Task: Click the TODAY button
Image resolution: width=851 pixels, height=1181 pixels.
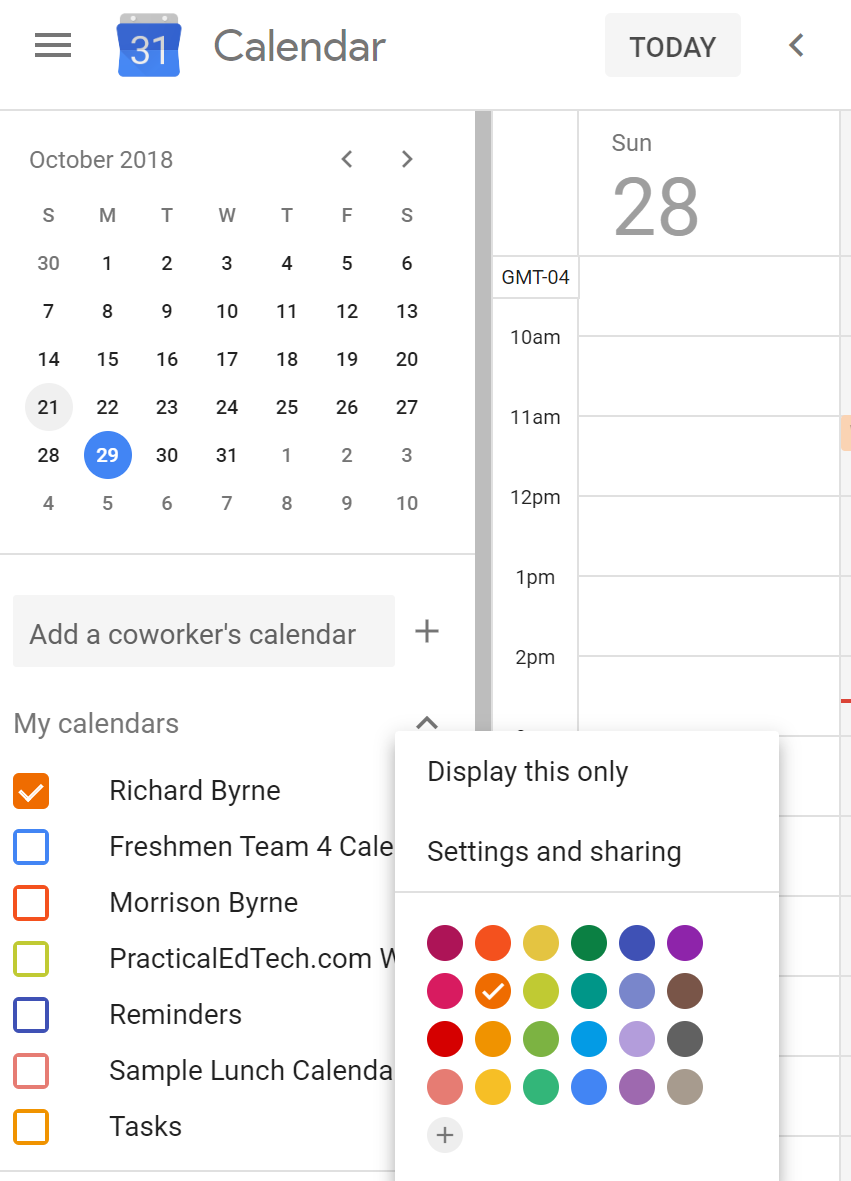Action: coord(672,45)
